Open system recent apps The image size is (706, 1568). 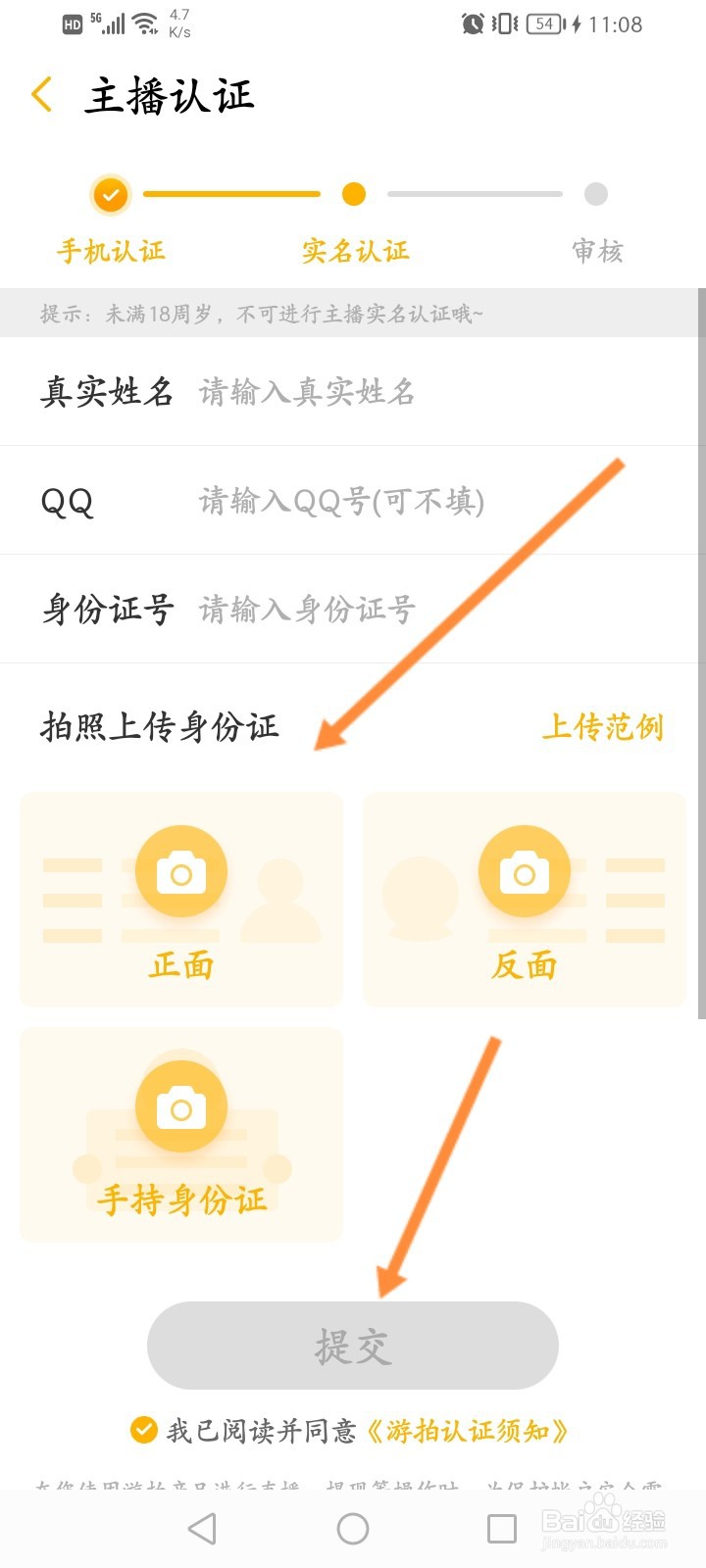[502, 1528]
